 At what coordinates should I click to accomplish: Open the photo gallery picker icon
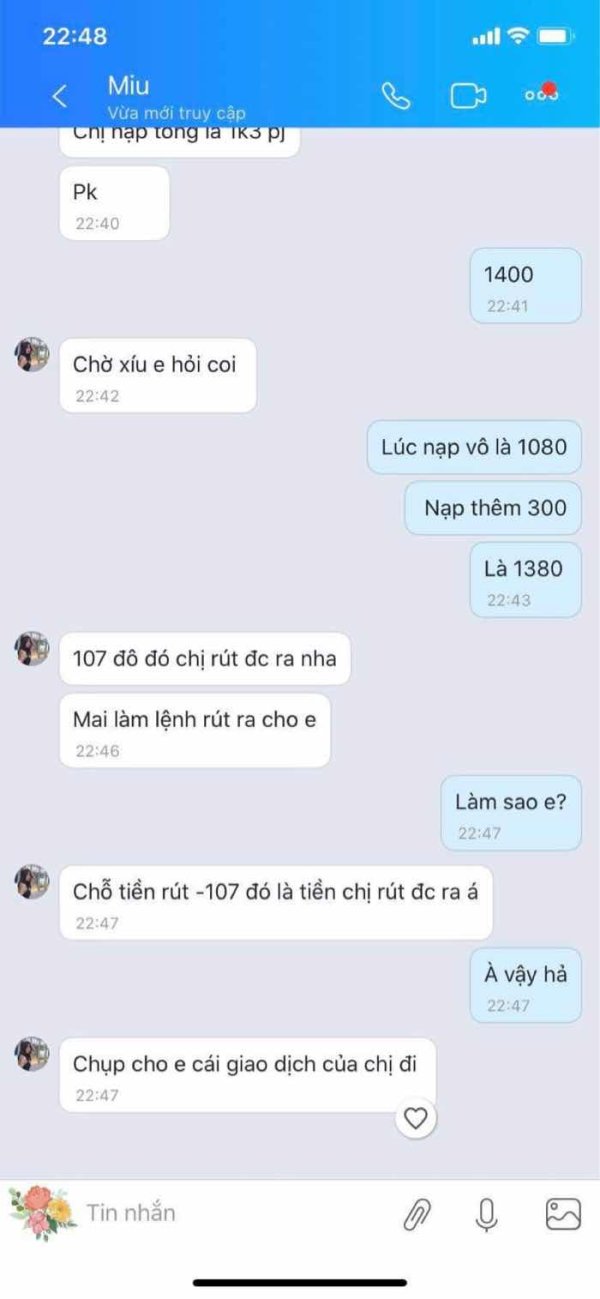563,1214
